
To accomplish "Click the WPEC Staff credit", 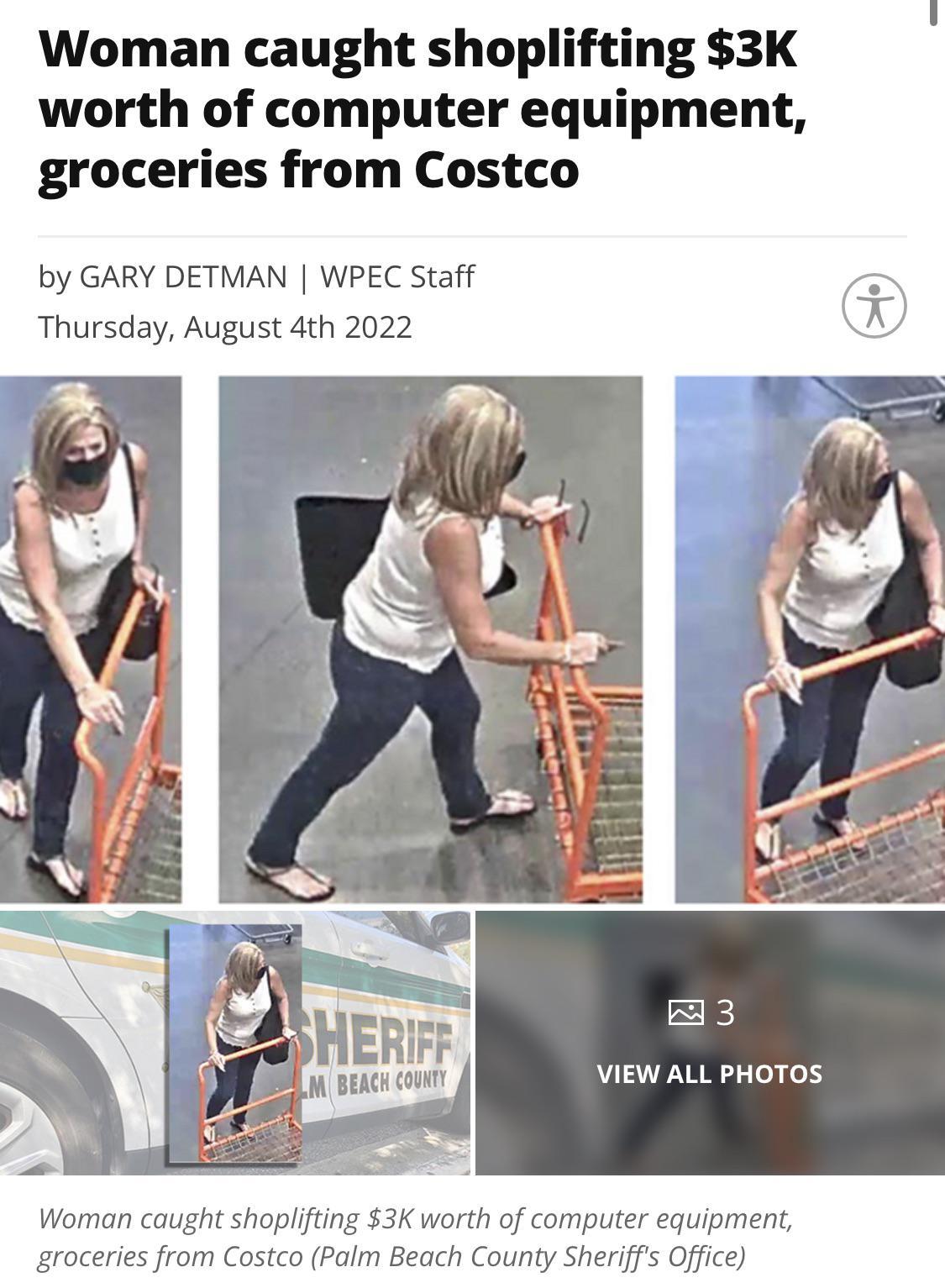I will click(398, 277).
